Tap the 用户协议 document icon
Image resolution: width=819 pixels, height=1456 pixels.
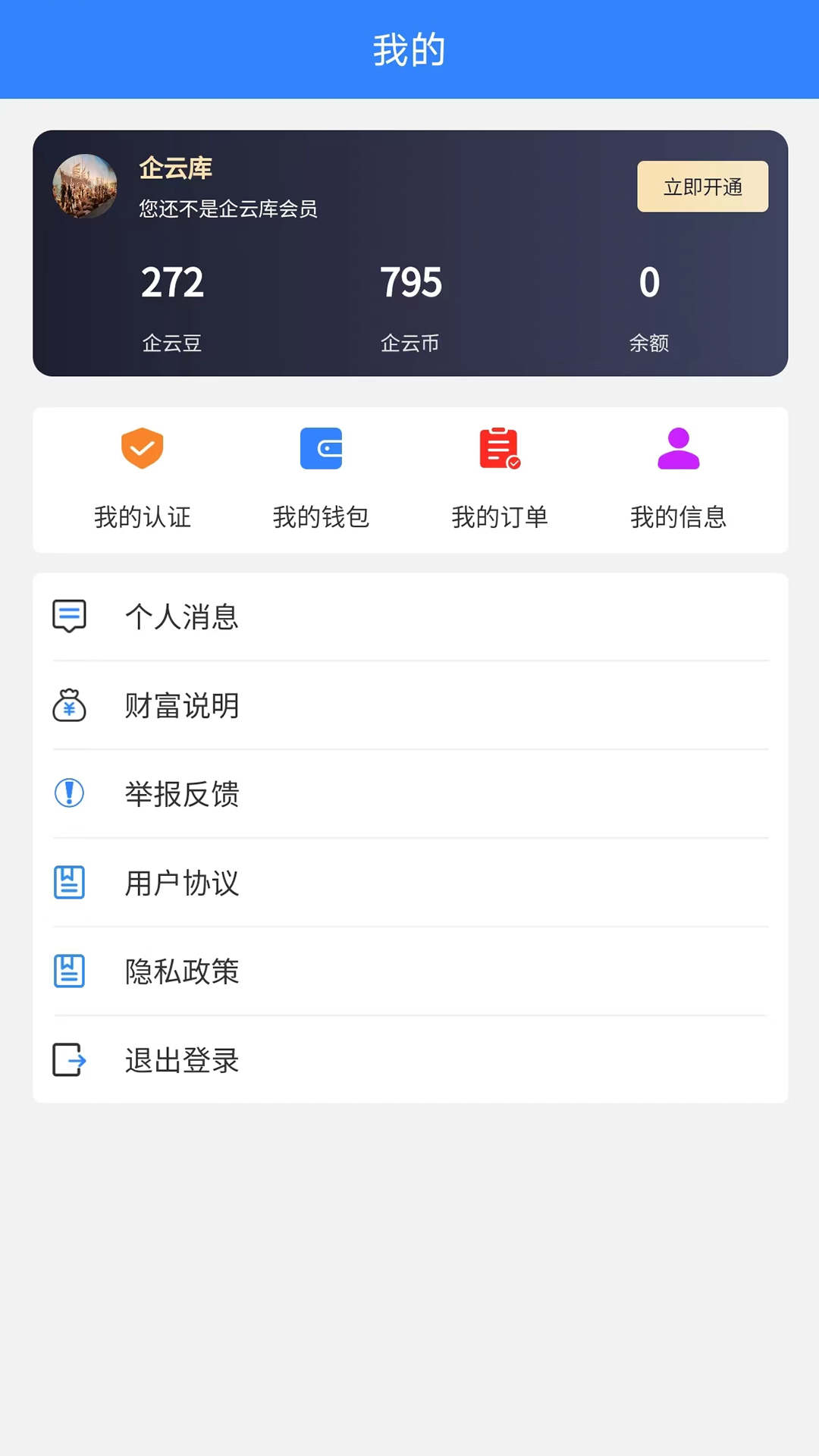(69, 883)
